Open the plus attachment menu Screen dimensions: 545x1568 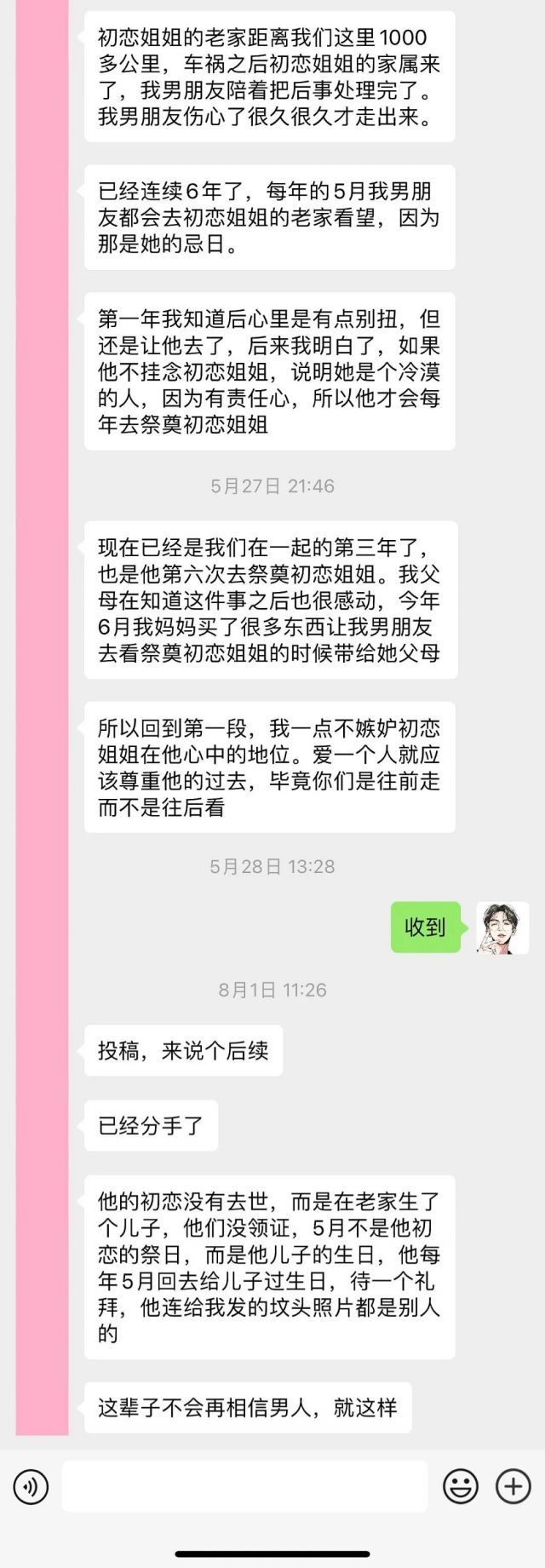tap(513, 1486)
